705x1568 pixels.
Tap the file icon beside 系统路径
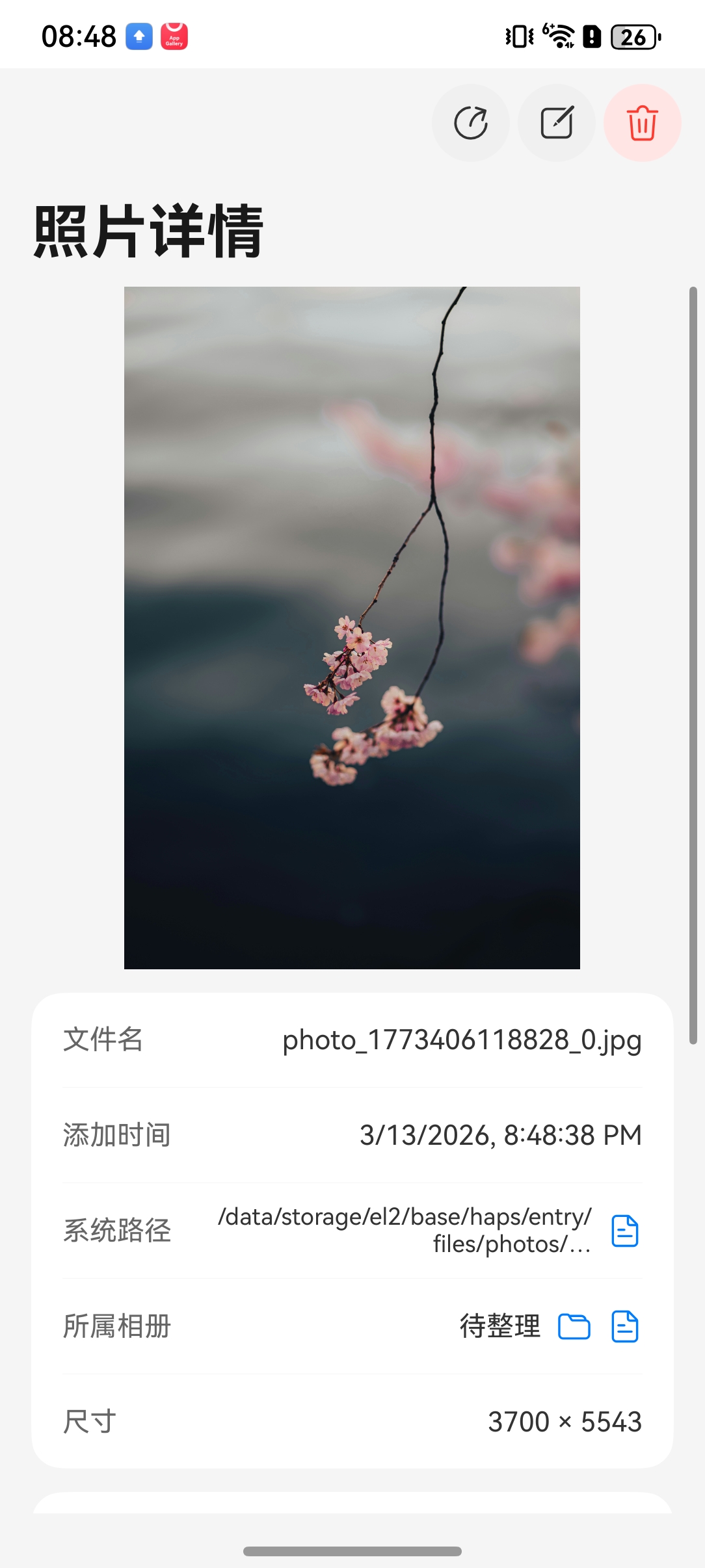coord(625,1231)
